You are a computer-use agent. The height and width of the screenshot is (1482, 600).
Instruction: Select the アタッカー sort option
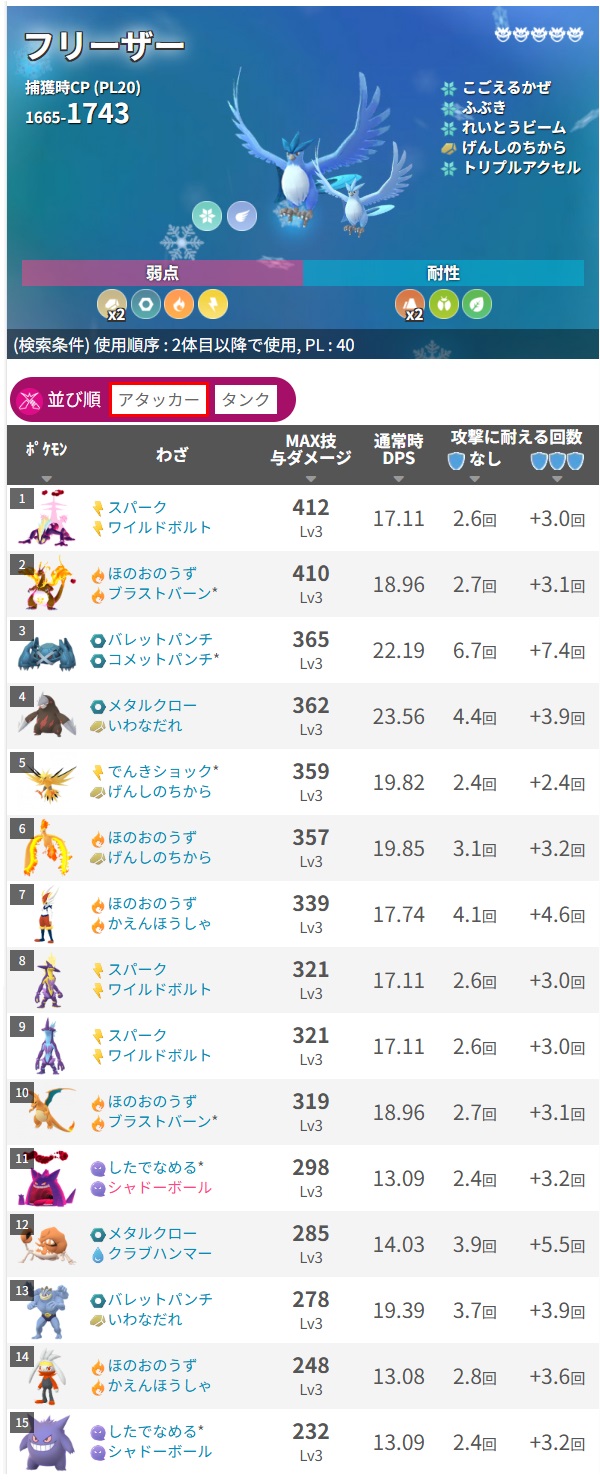(158, 400)
